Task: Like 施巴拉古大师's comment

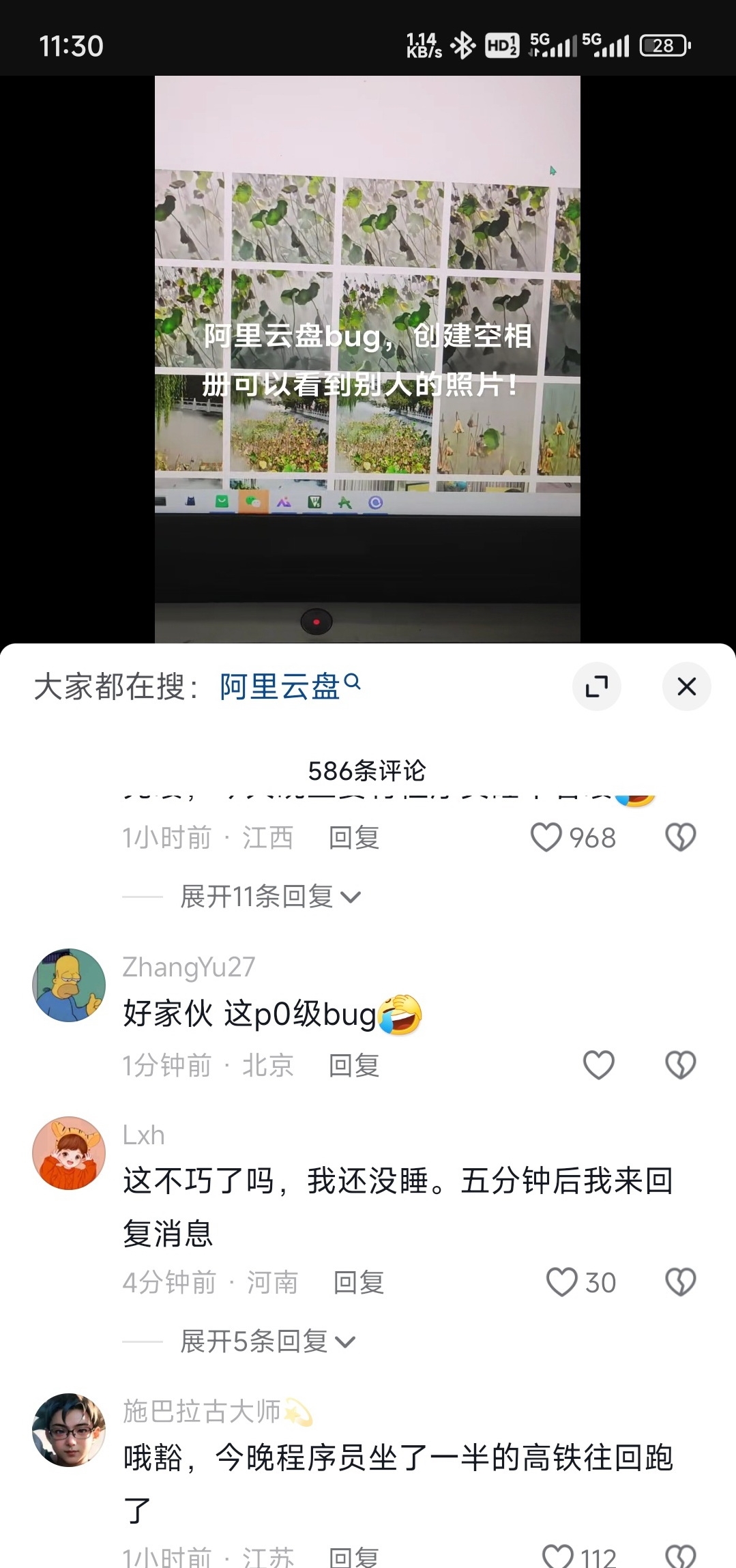Action: click(x=558, y=1556)
